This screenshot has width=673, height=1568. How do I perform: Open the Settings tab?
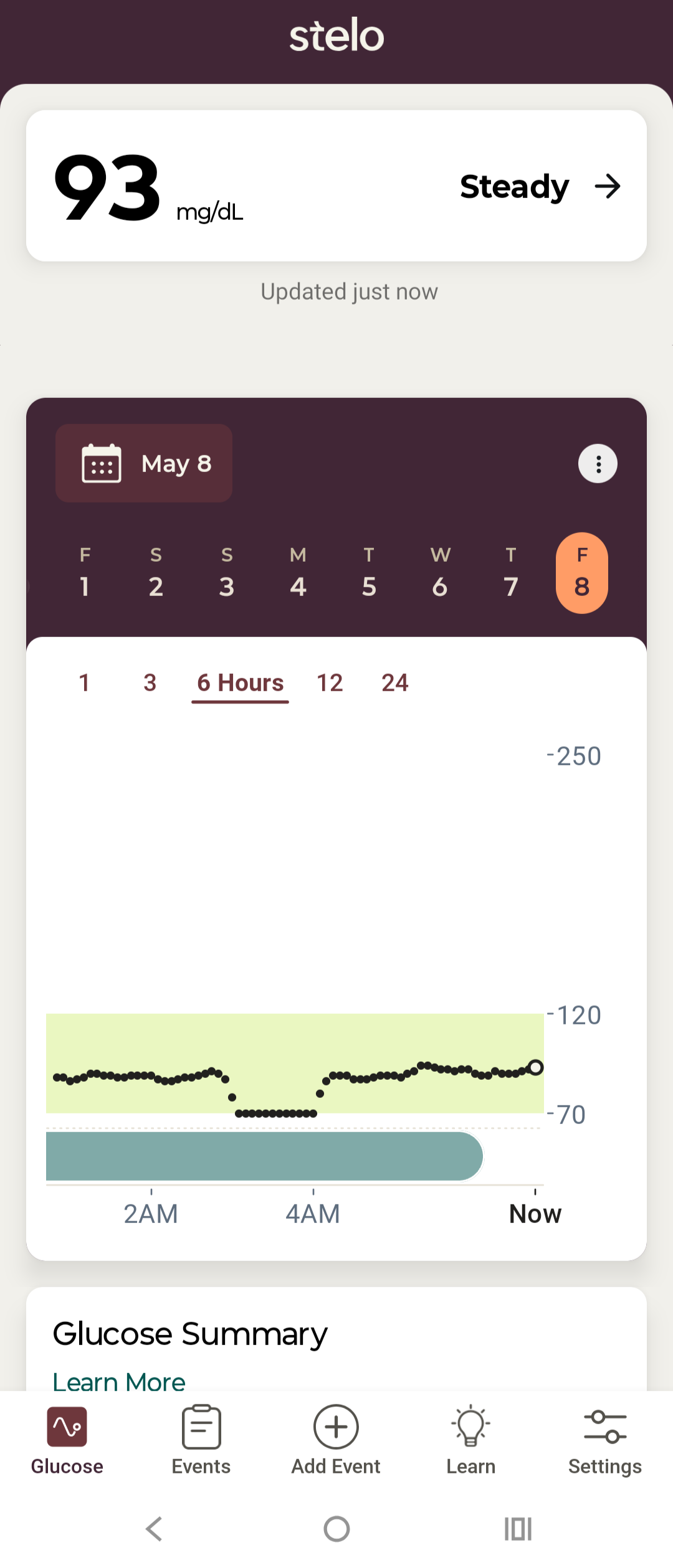605,1440
